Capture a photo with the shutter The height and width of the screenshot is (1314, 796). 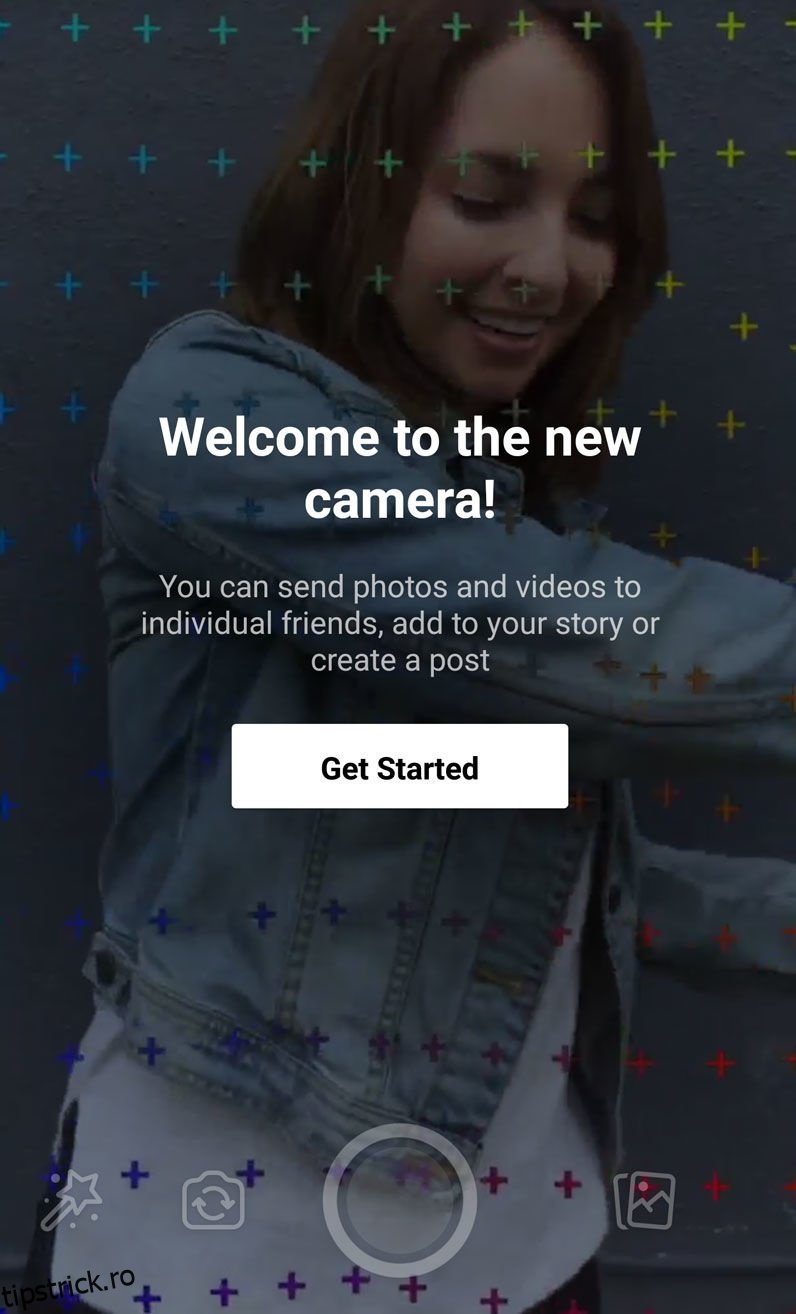pos(399,1201)
